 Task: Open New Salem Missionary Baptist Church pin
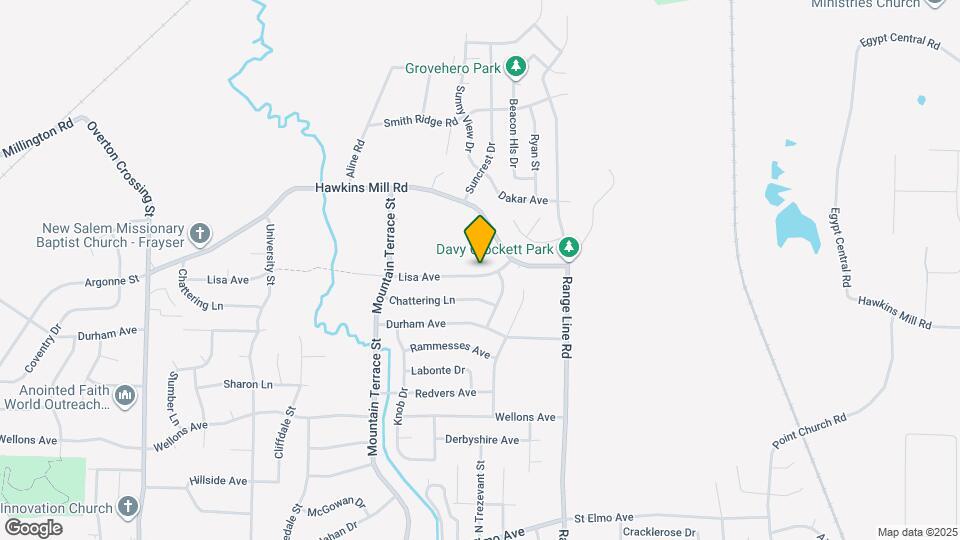[x=199, y=234]
